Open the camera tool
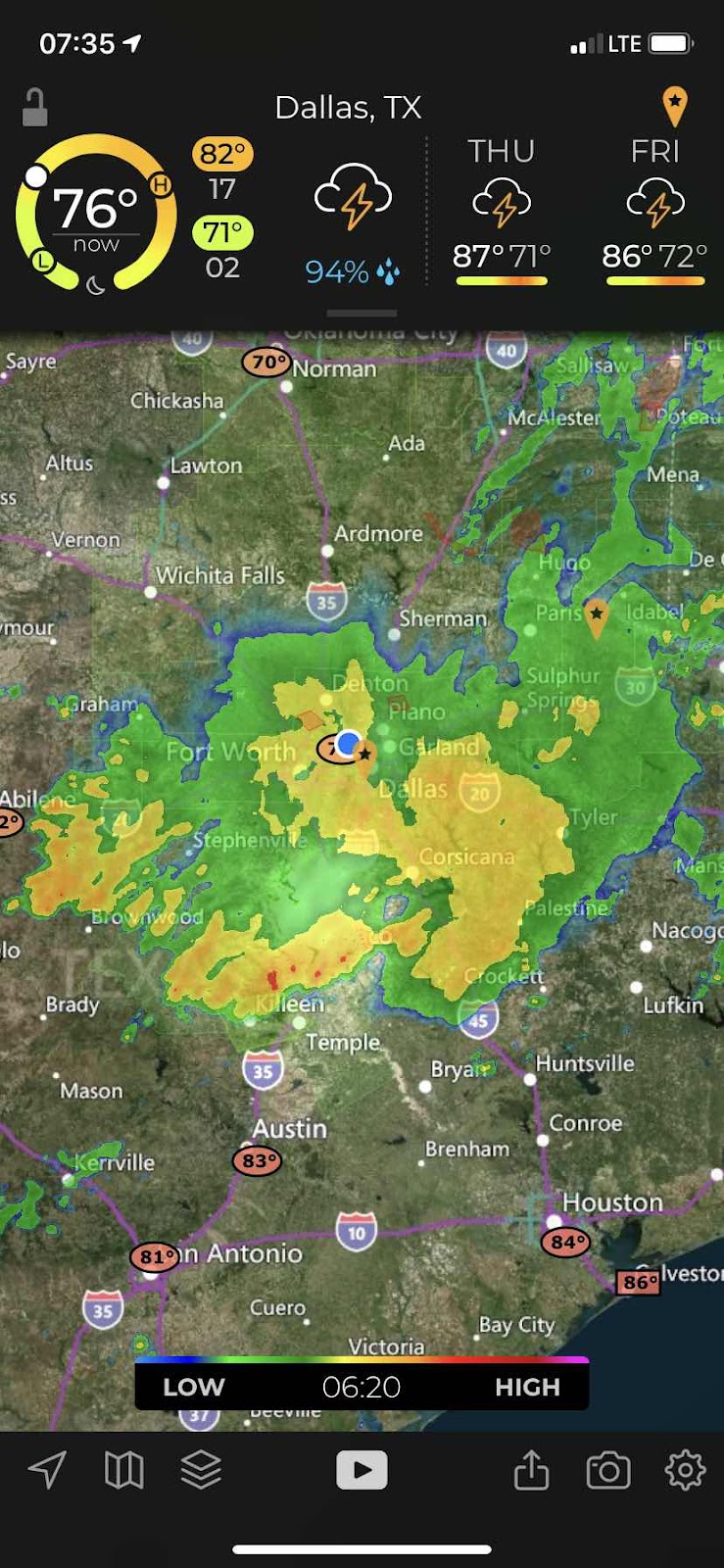 click(x=607, y=1470)
